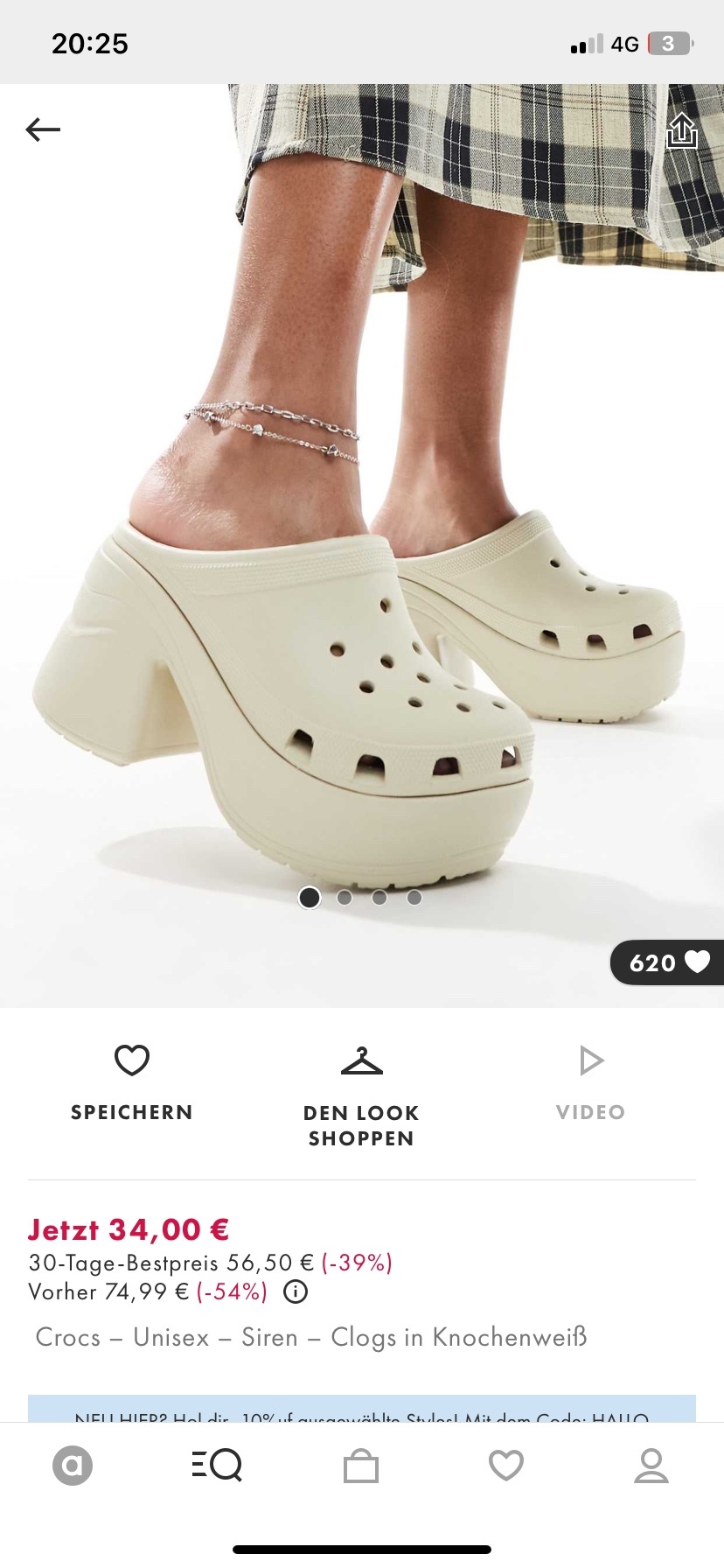Open saved items heart tab
The width and height of the screenshot is (724, 1568).
tap(506, 1466)
